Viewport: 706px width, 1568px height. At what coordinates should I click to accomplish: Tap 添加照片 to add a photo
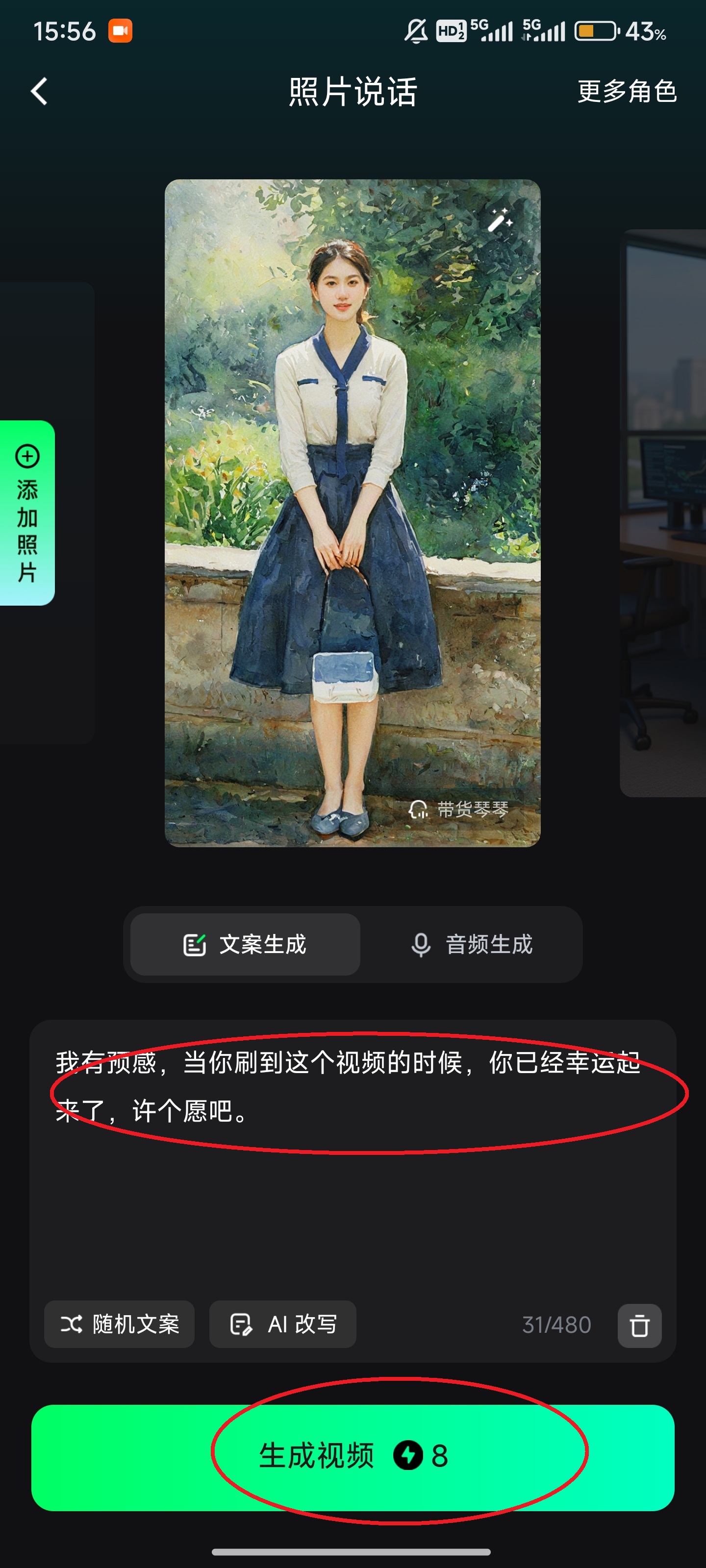click(x=27, y=513)
